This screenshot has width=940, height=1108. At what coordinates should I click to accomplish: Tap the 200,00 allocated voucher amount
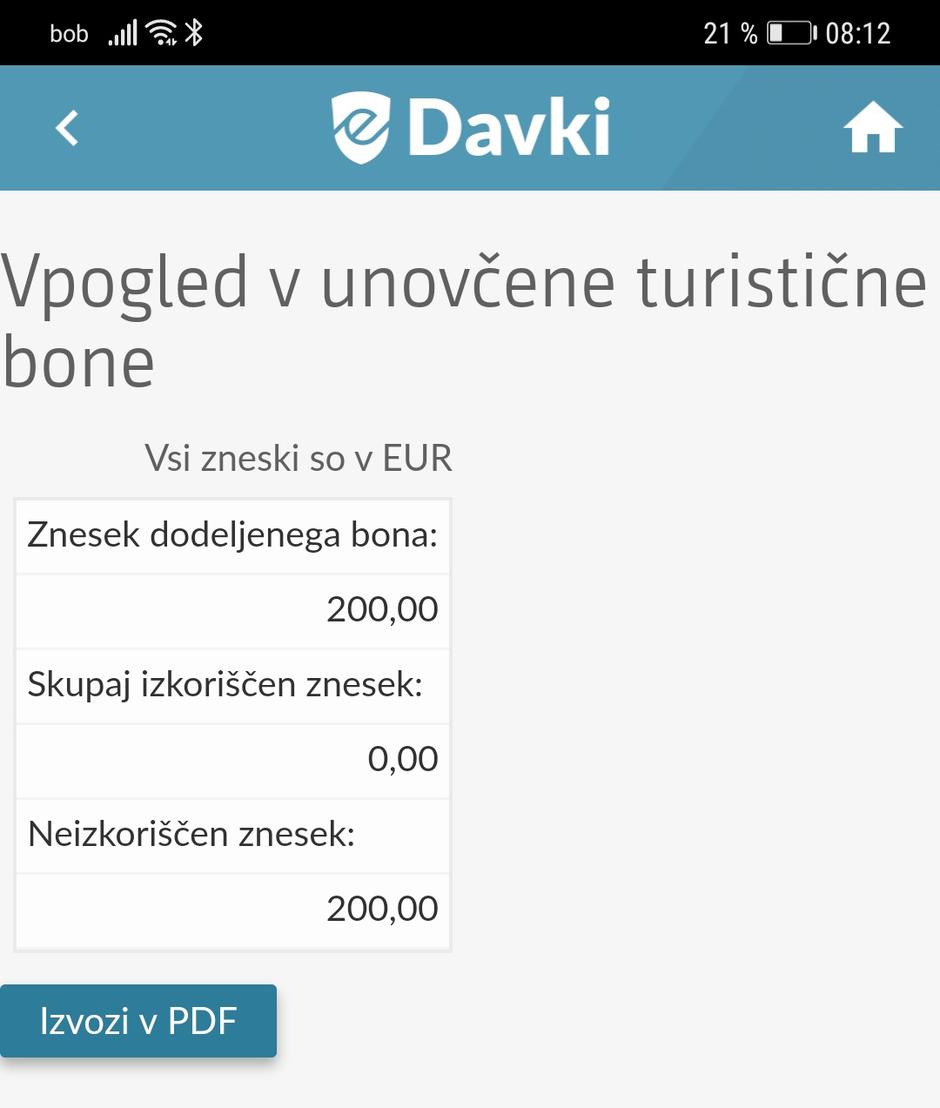(383, 609)
